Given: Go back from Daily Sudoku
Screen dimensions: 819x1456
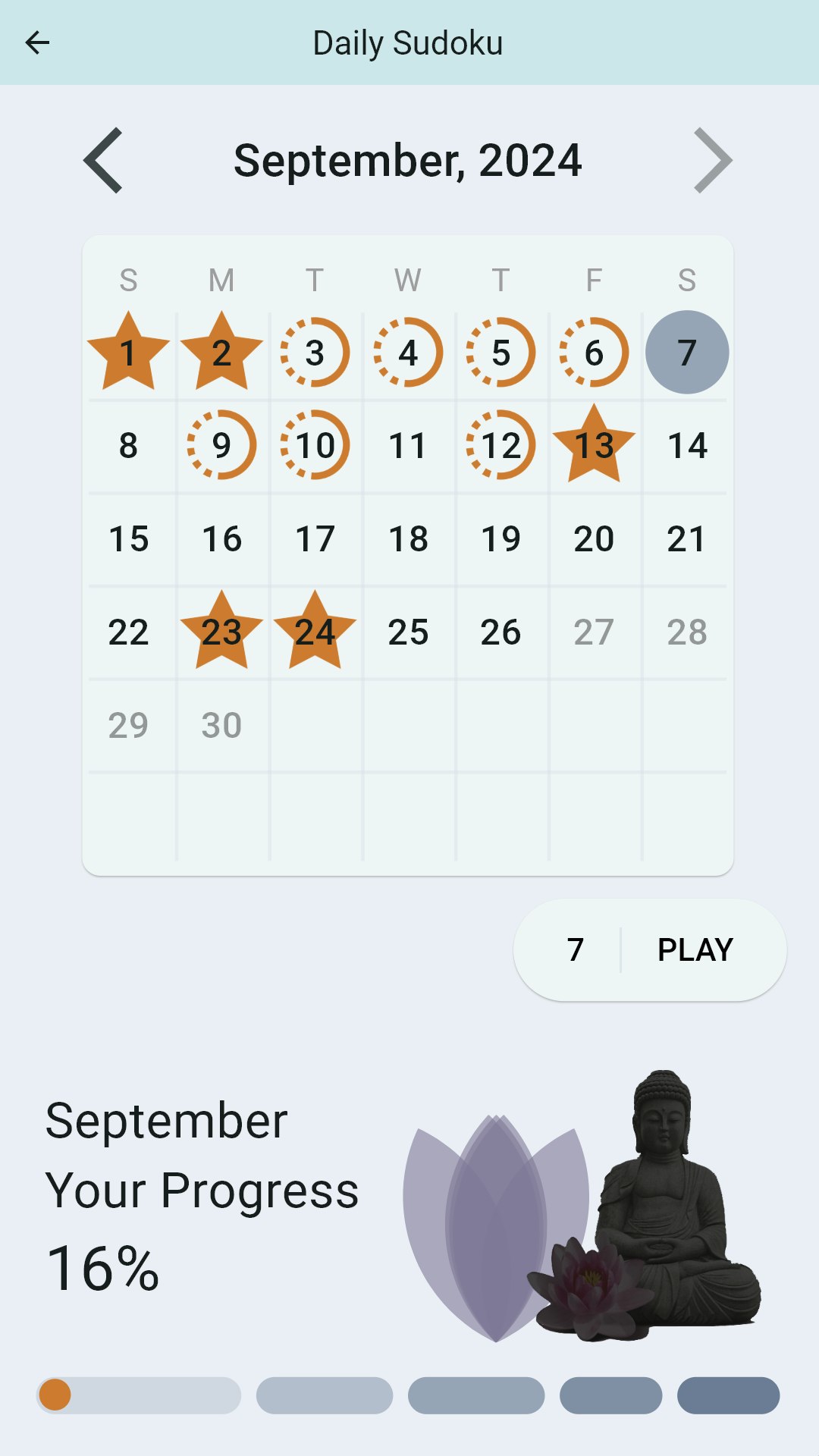Looking at the screenshot, I should pyautogui.click(x=37, y=42).
